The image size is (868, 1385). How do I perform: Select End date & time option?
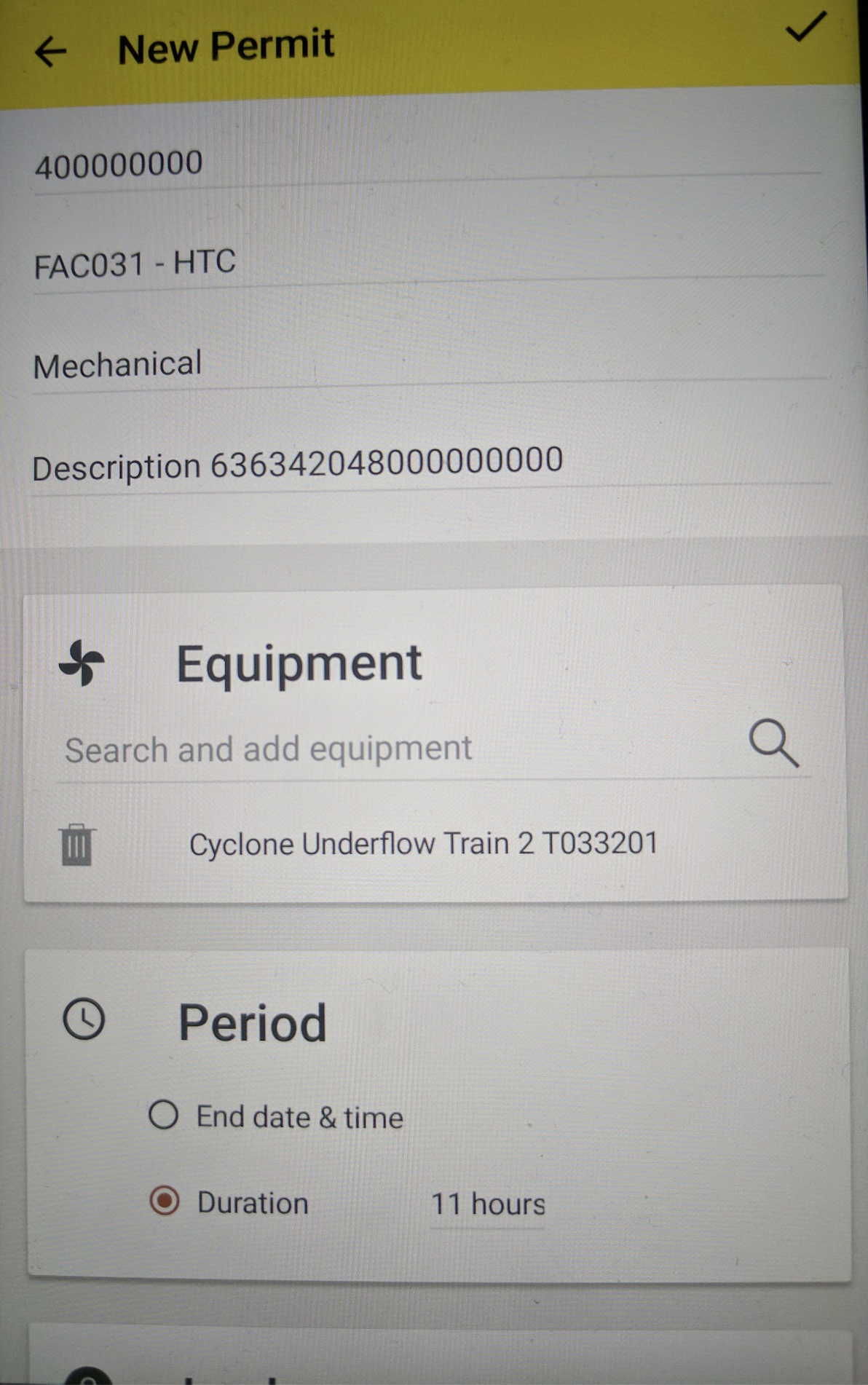tap(164, 1115)
